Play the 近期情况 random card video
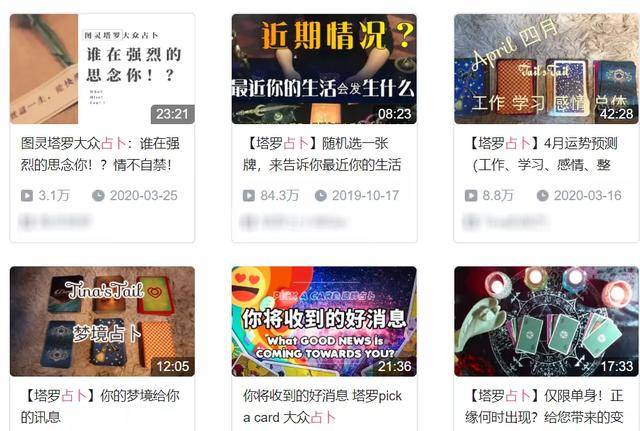 [x=324, y=69]
